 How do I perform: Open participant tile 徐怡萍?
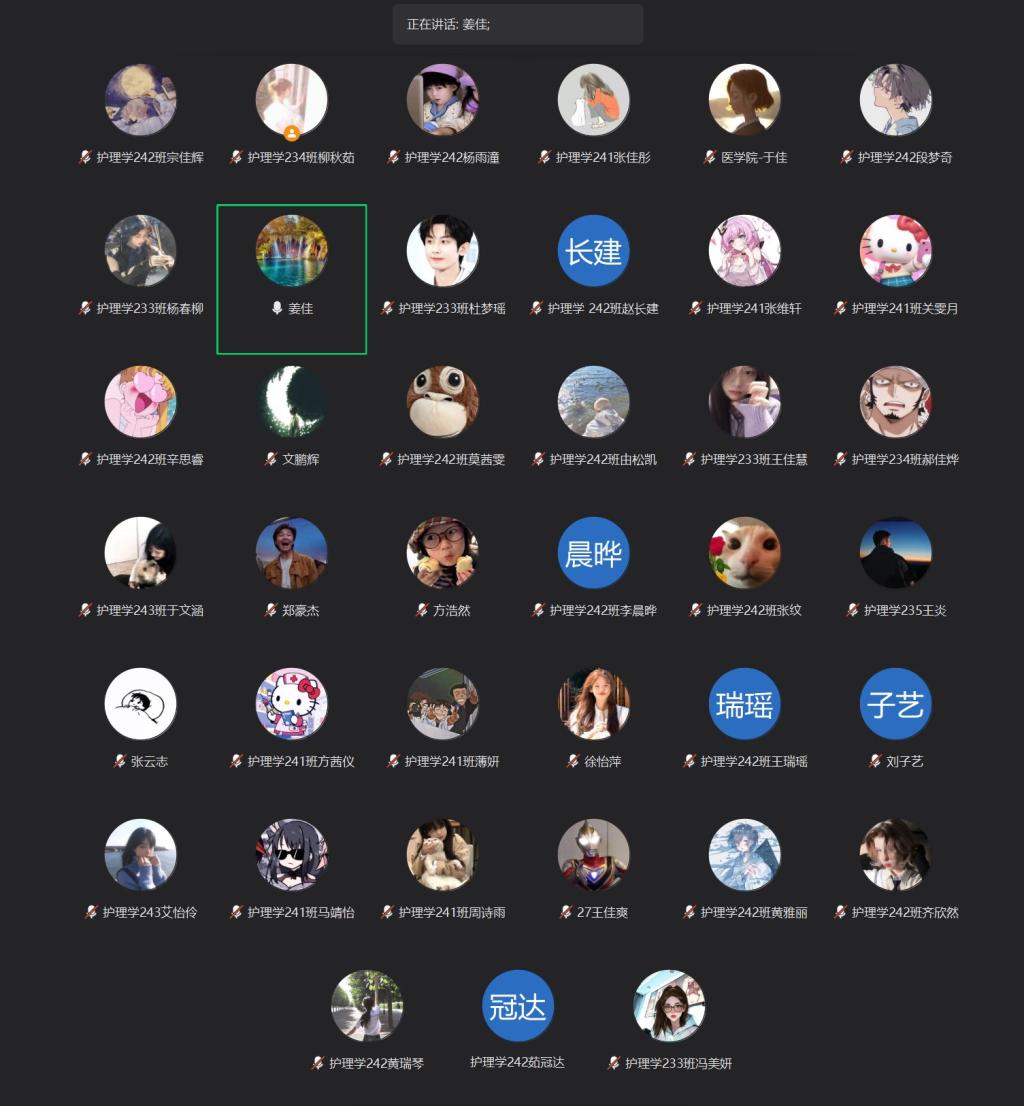(x=594, y=704)
